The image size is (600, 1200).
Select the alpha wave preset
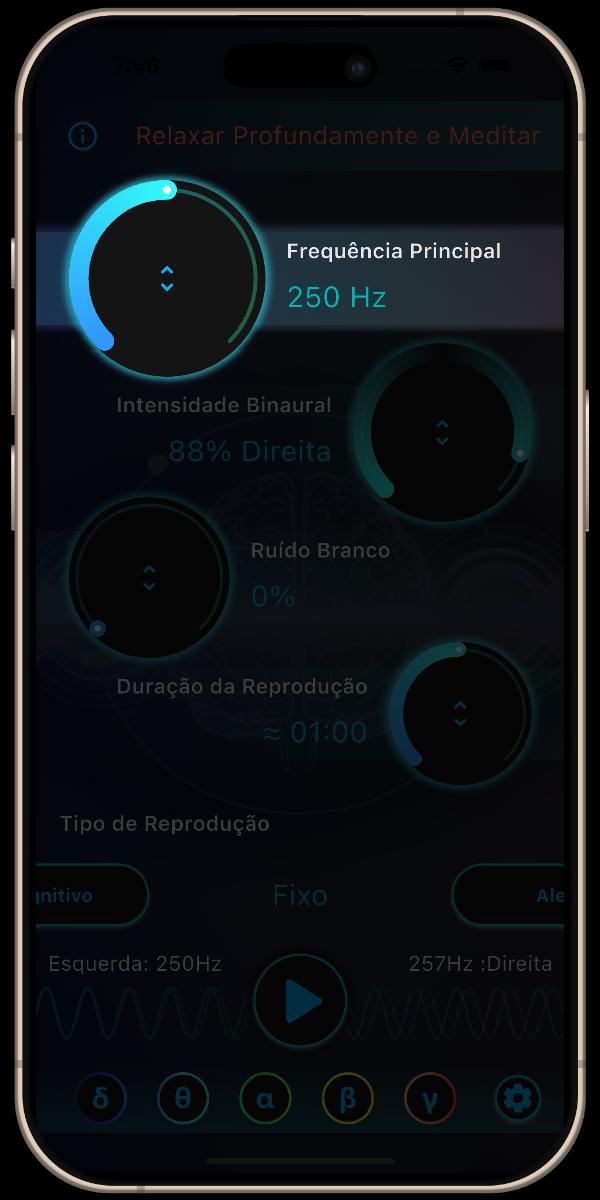pyautogui.click(x=265, y=1099)
